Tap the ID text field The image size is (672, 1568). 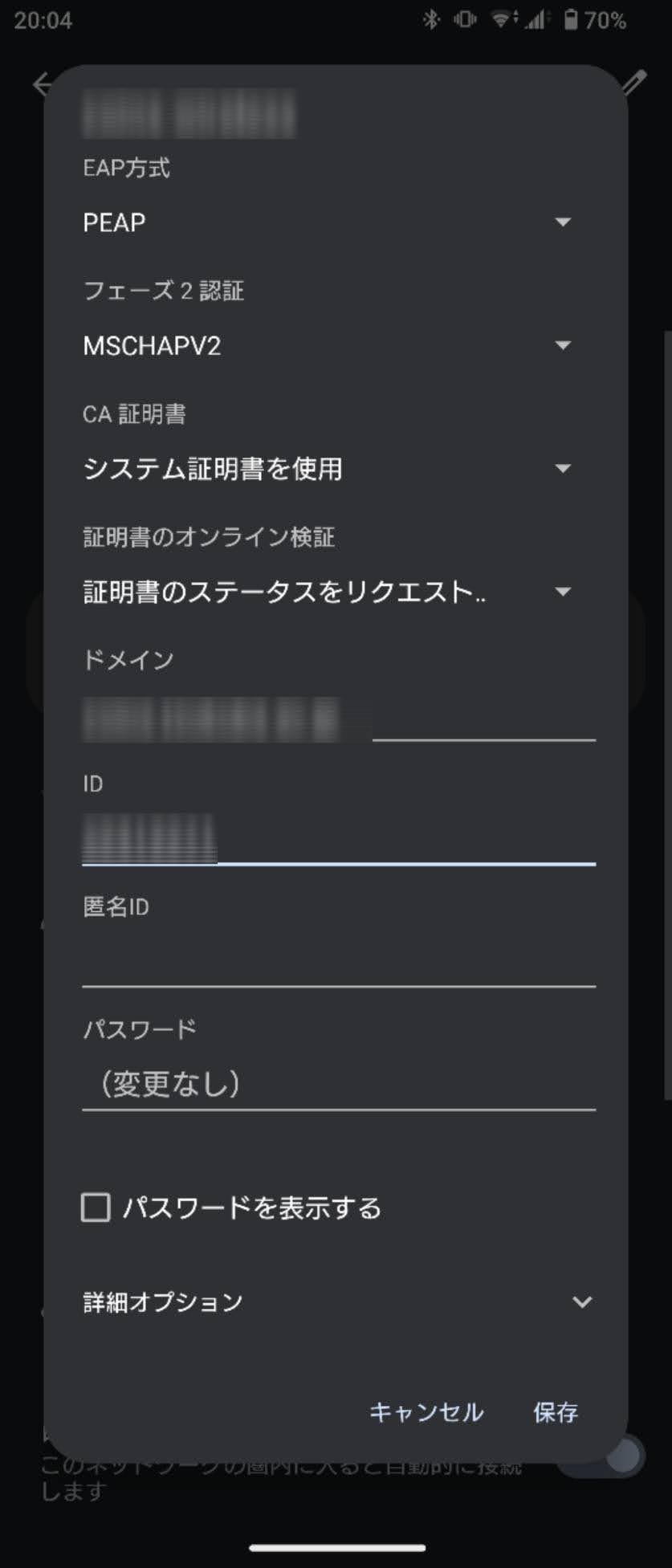coord(337,840)
